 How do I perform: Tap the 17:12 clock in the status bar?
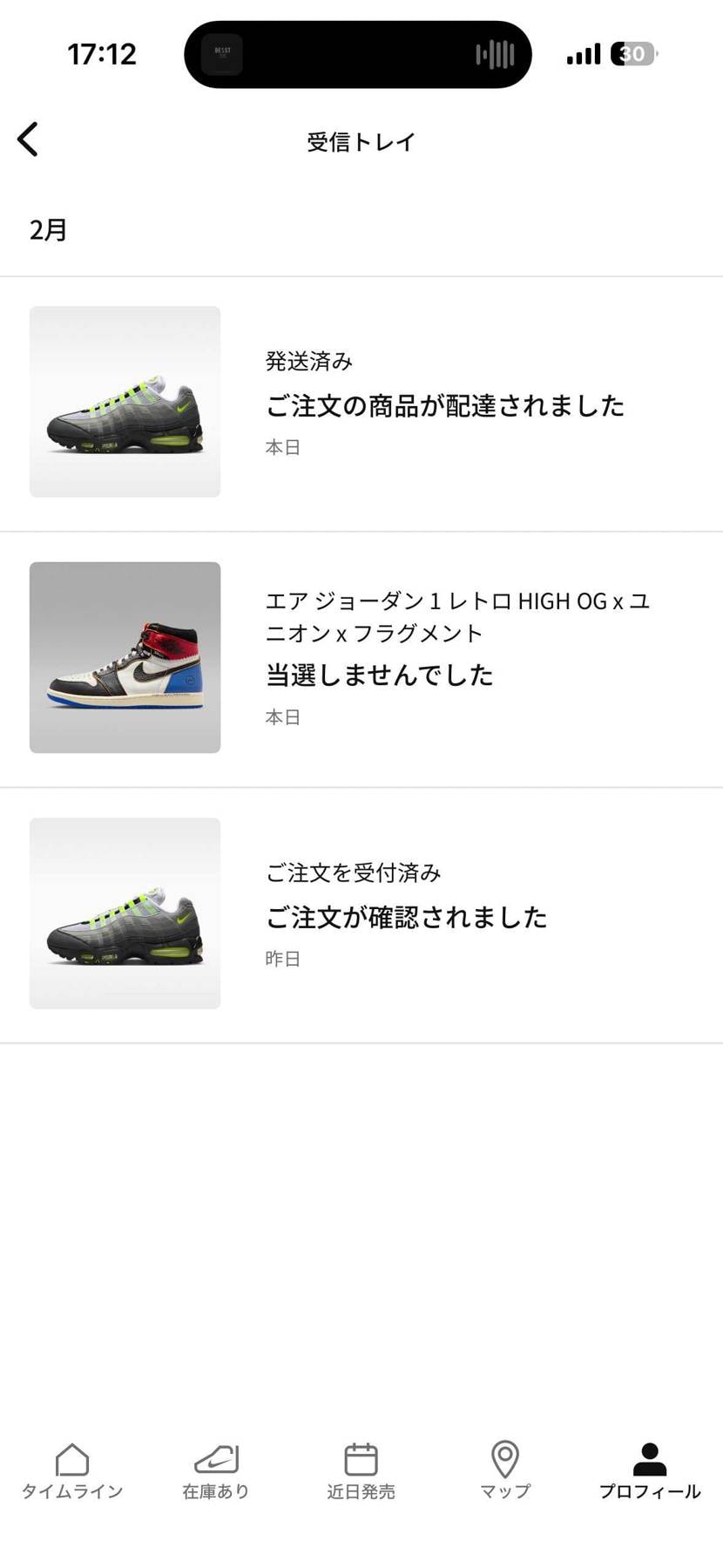pyautogui.click(x=102, y=54)
